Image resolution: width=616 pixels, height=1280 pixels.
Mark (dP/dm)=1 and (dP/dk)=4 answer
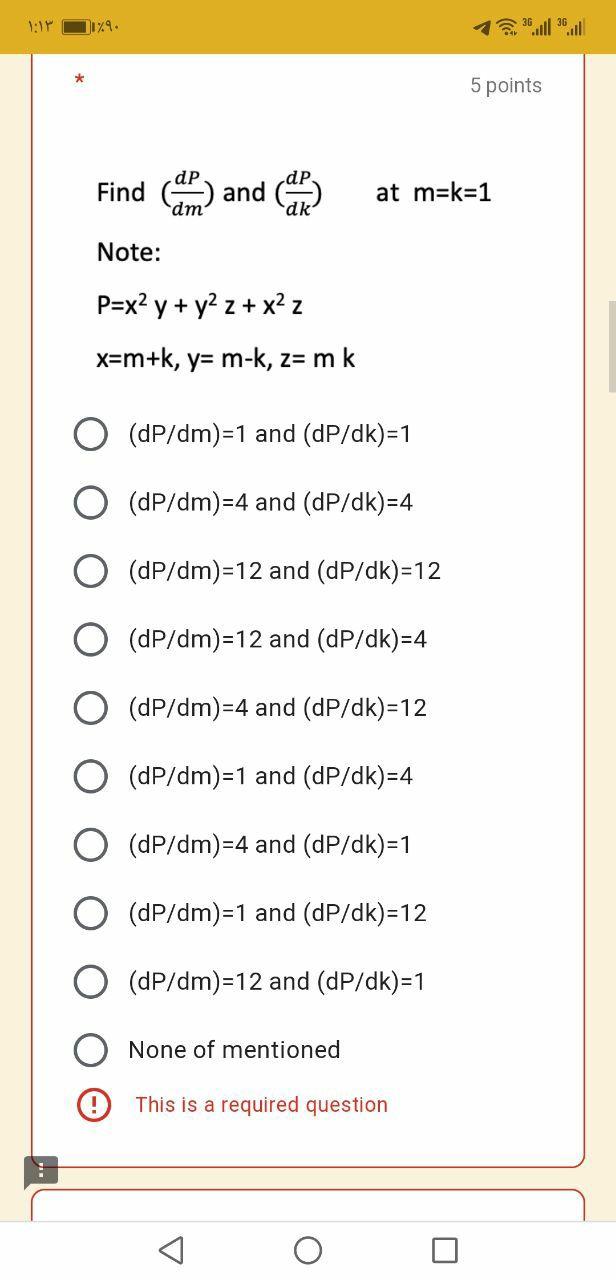click(91, 776)
